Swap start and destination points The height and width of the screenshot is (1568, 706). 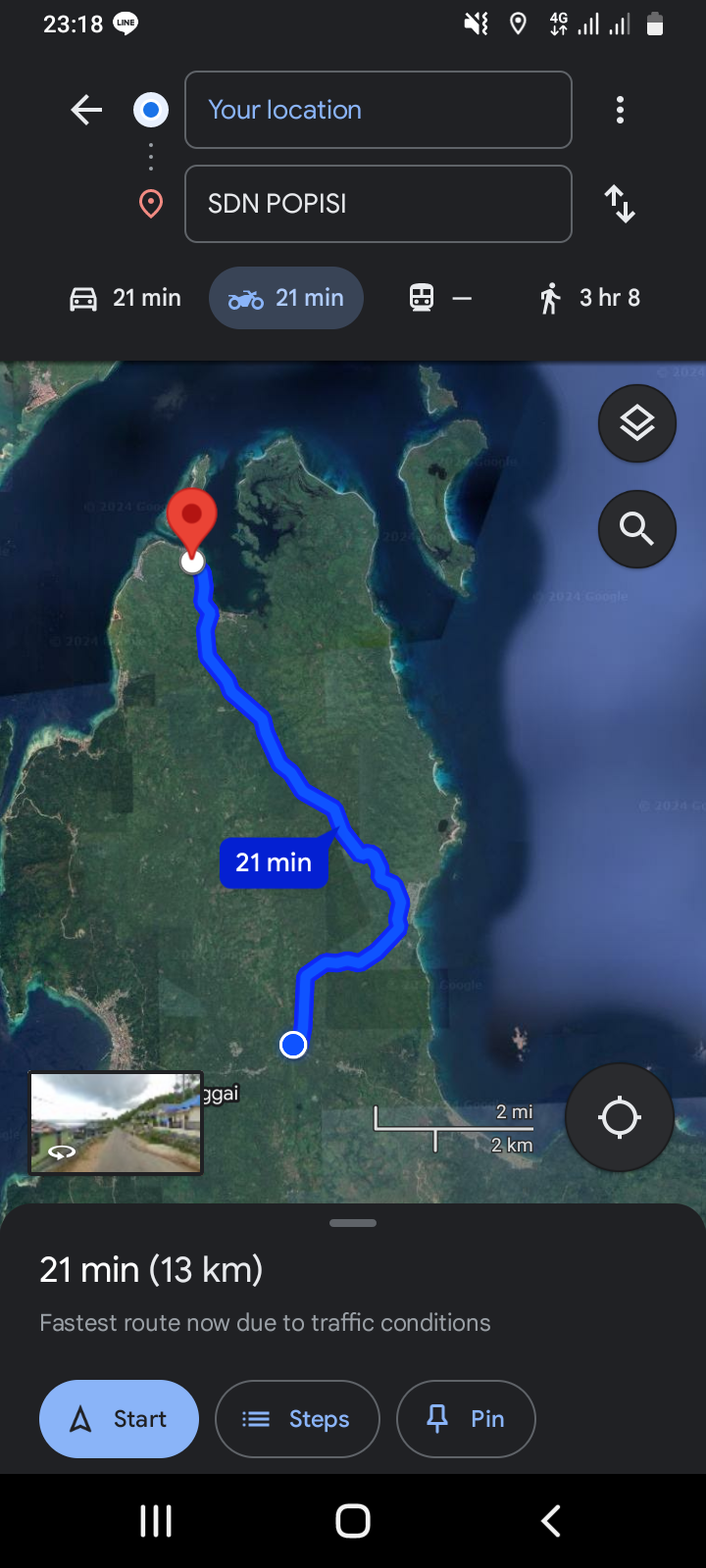pos(620,204)
